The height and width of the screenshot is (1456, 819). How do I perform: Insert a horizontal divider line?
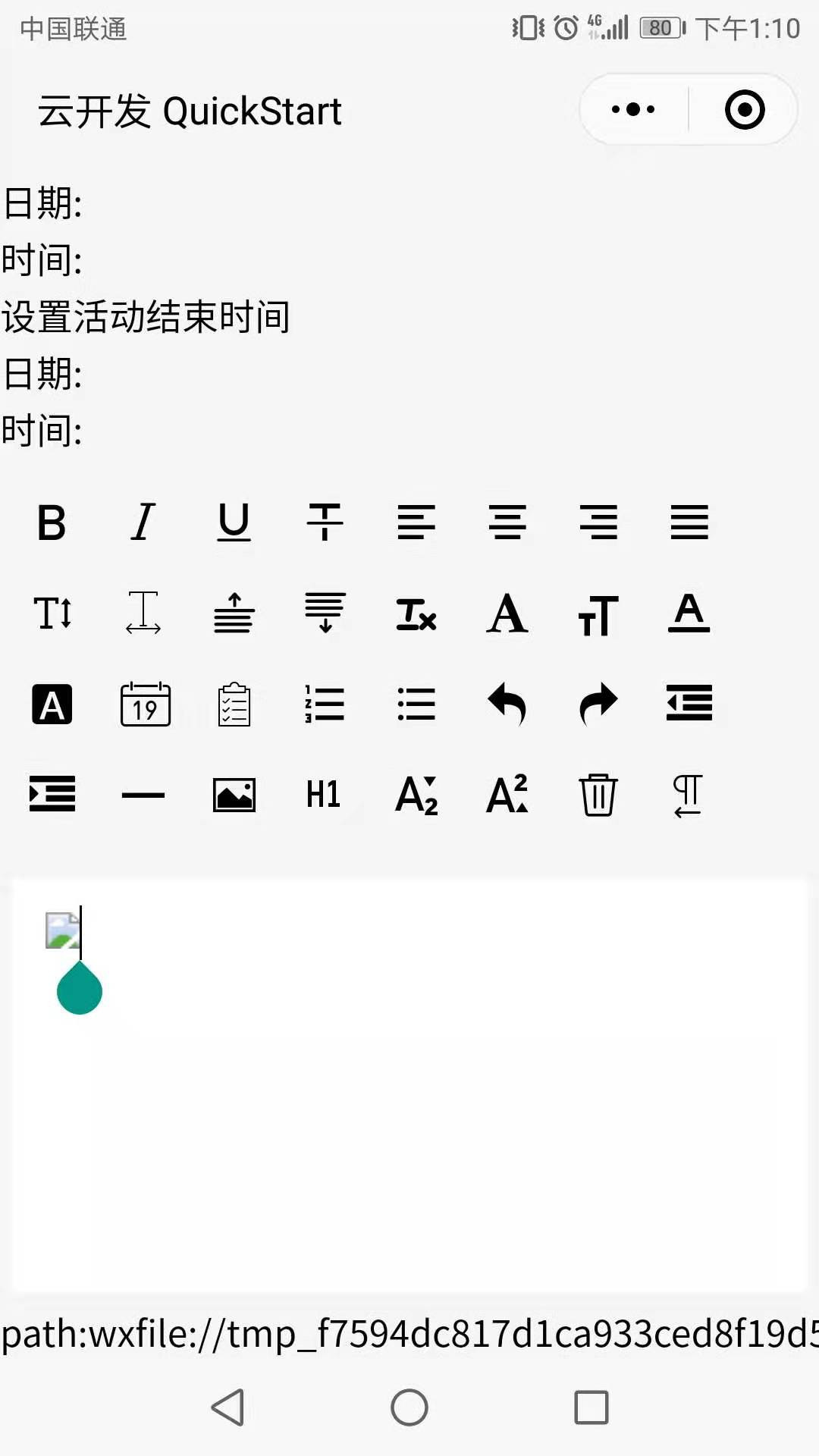(143, 795)
